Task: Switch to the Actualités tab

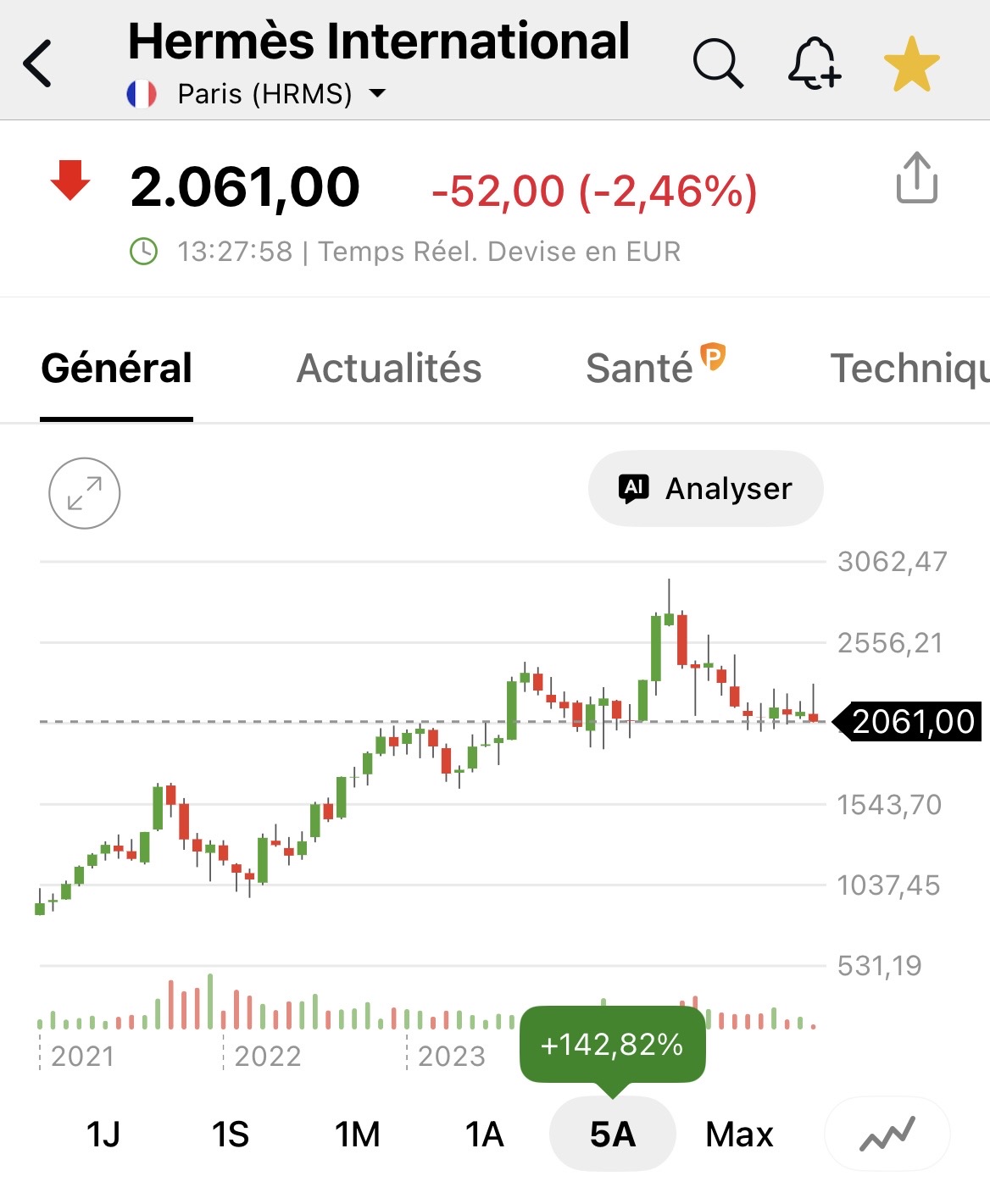Action: [x=389, y=369]
